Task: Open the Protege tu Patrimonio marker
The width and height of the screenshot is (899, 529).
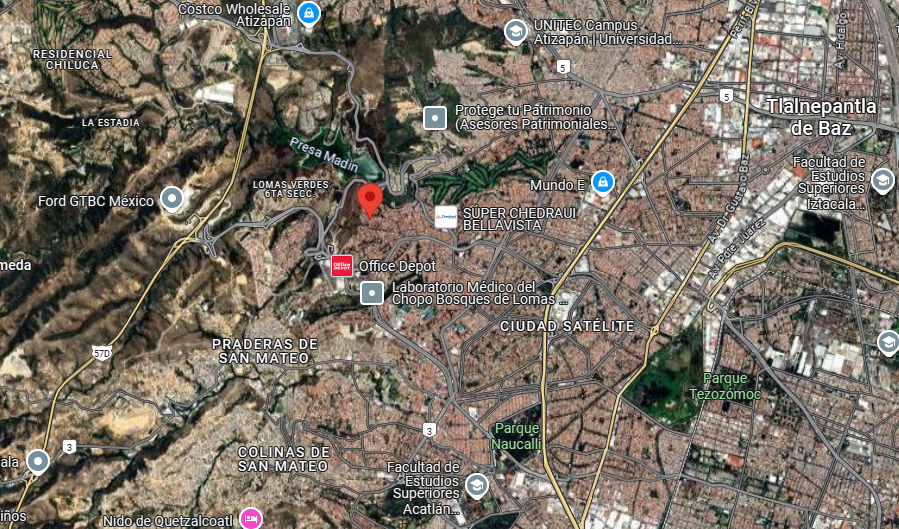Action: (x=435, y=118)
